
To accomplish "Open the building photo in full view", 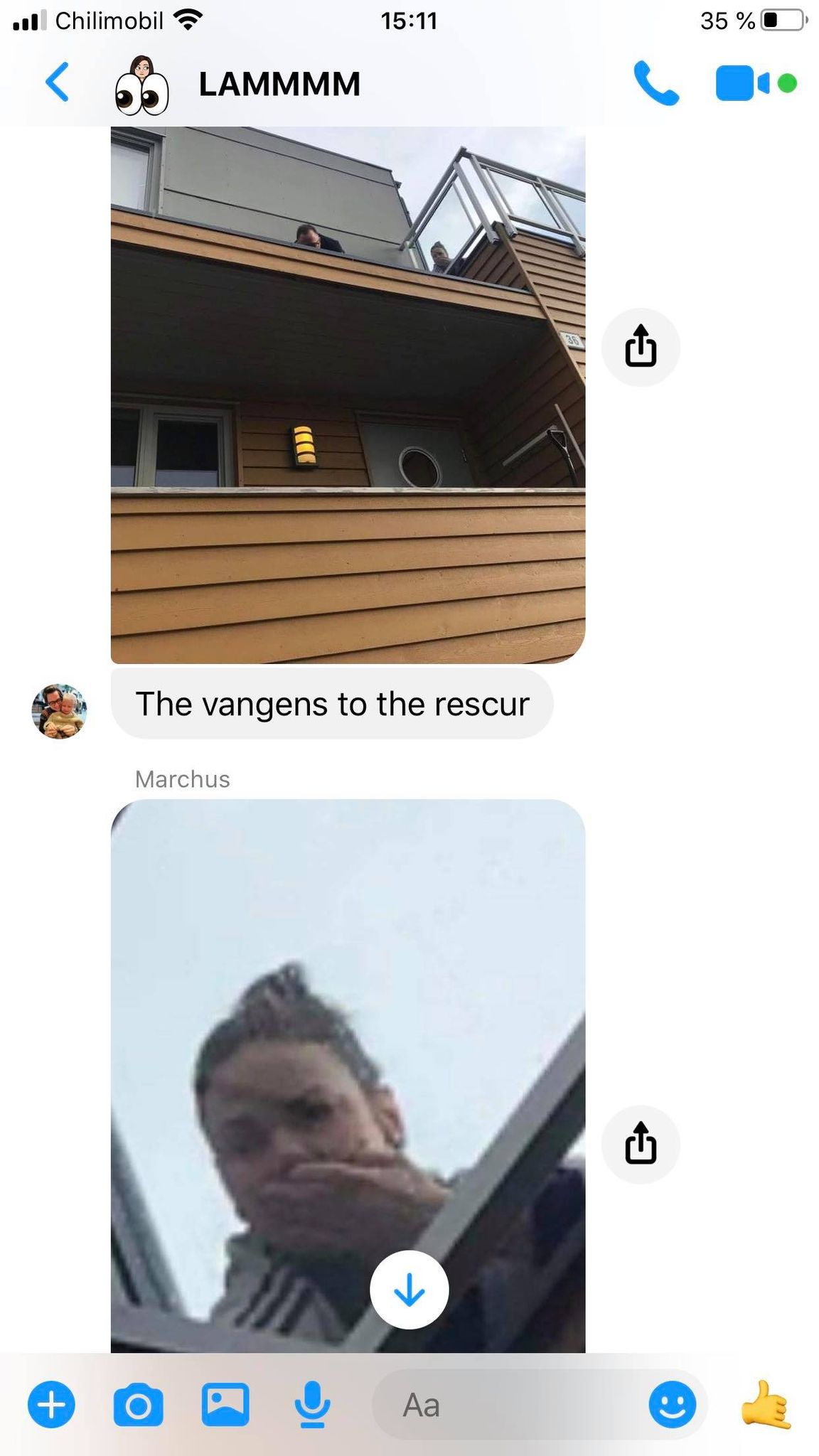I will (x=348, y=395).
